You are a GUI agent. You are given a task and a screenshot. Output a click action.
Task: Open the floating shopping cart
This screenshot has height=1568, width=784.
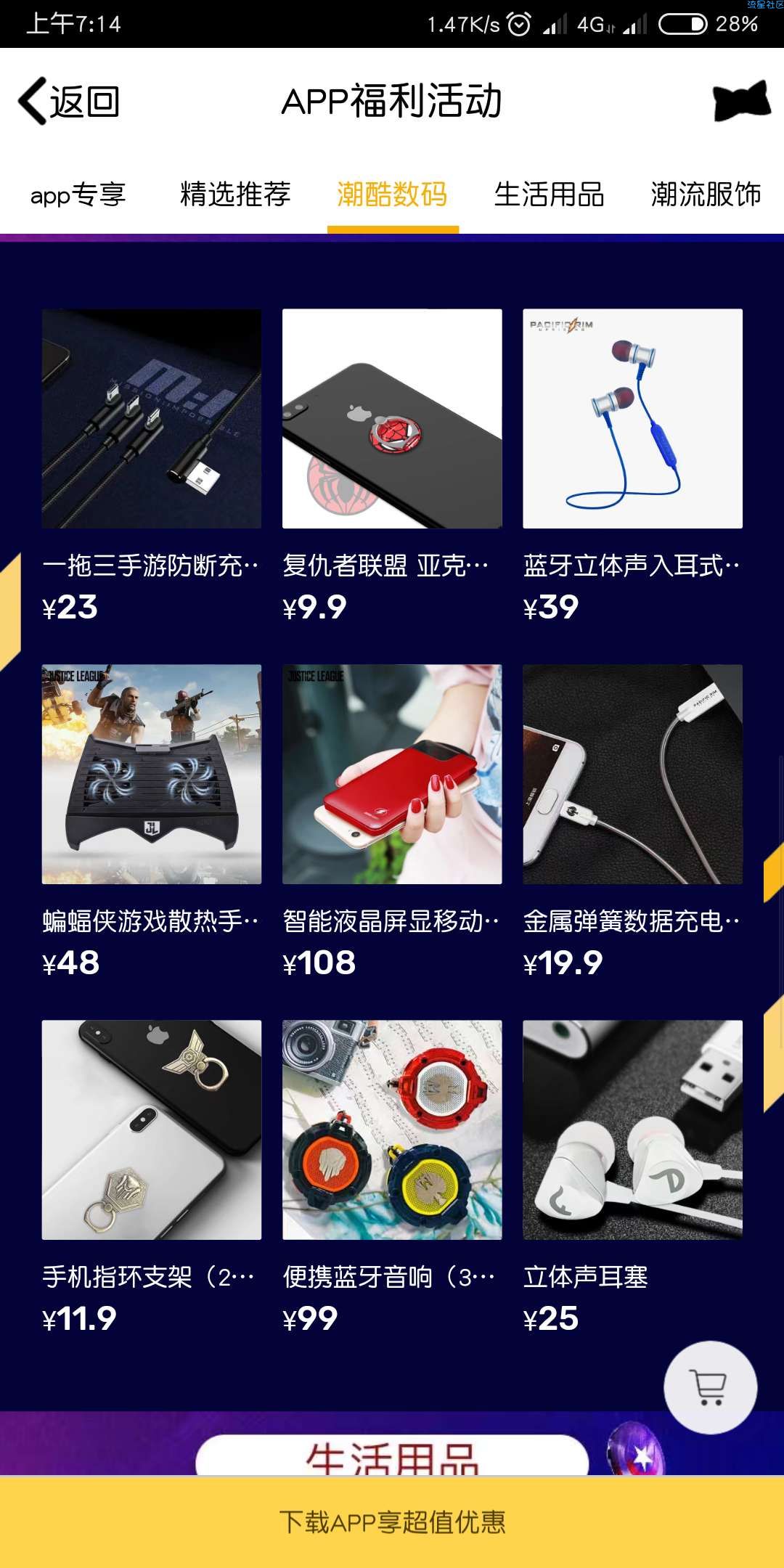point(710,1387)
